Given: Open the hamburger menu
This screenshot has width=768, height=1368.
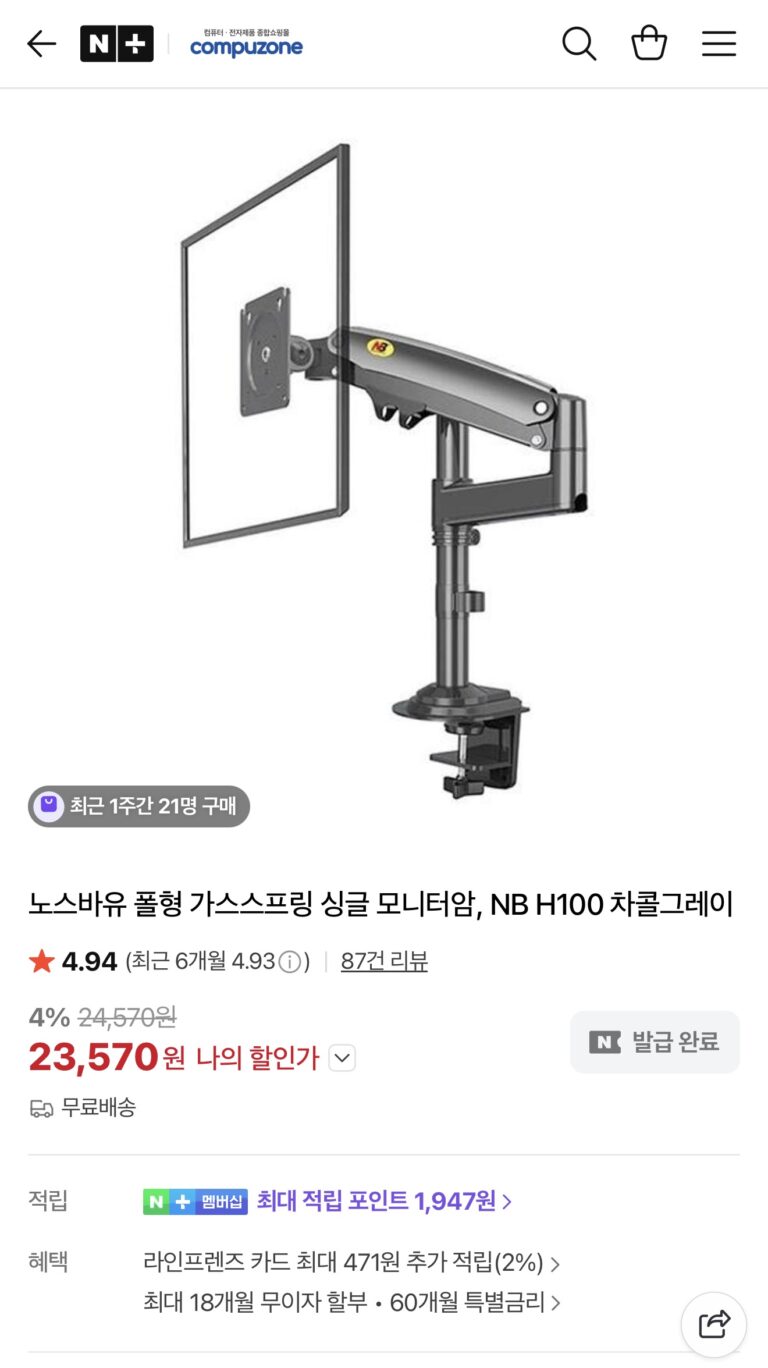Looking at the screenshot, I should pos(718,44).
